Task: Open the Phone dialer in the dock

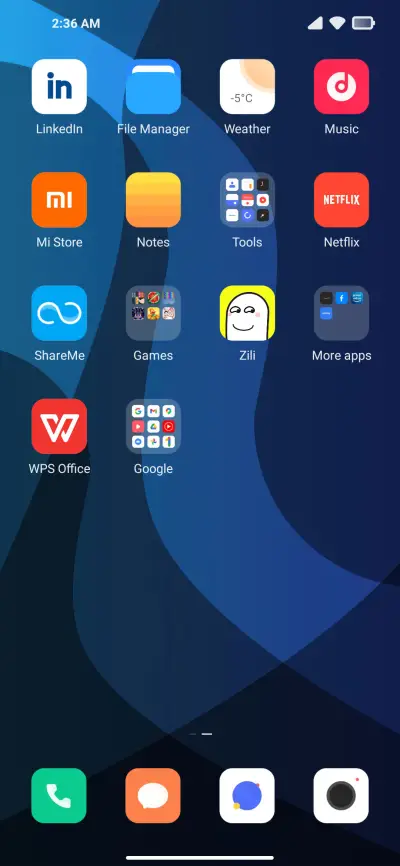Action: point(59,796)
